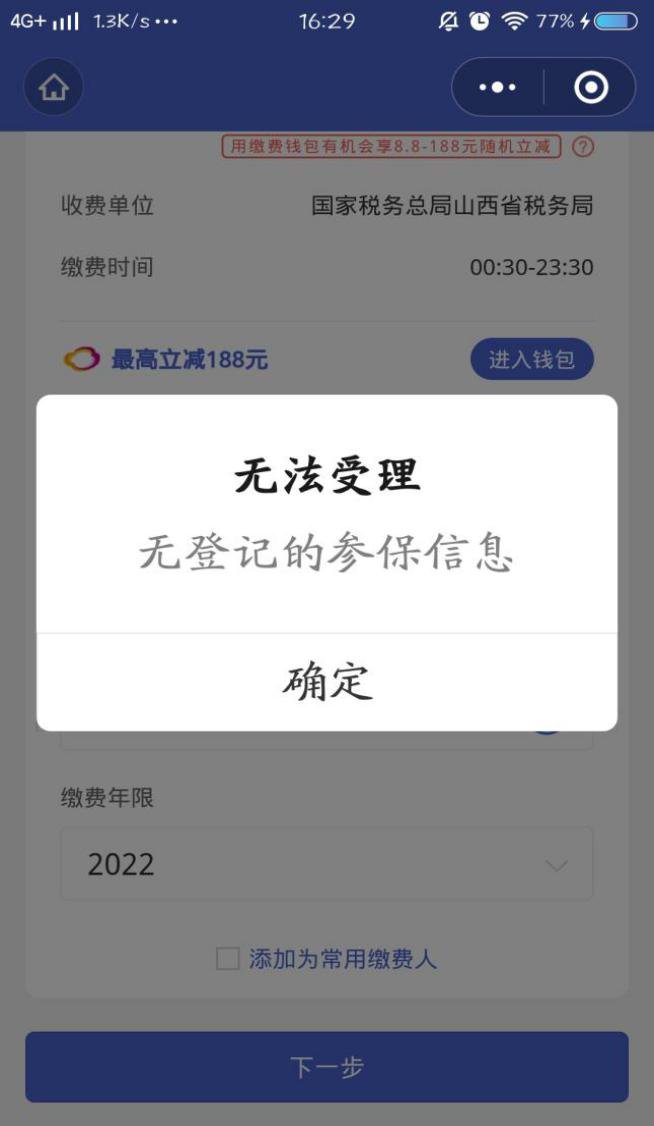The width and height of the screenshot is (654, 1126).
Task: Open the mini program more options menu
Action: [x=497, y=88]
